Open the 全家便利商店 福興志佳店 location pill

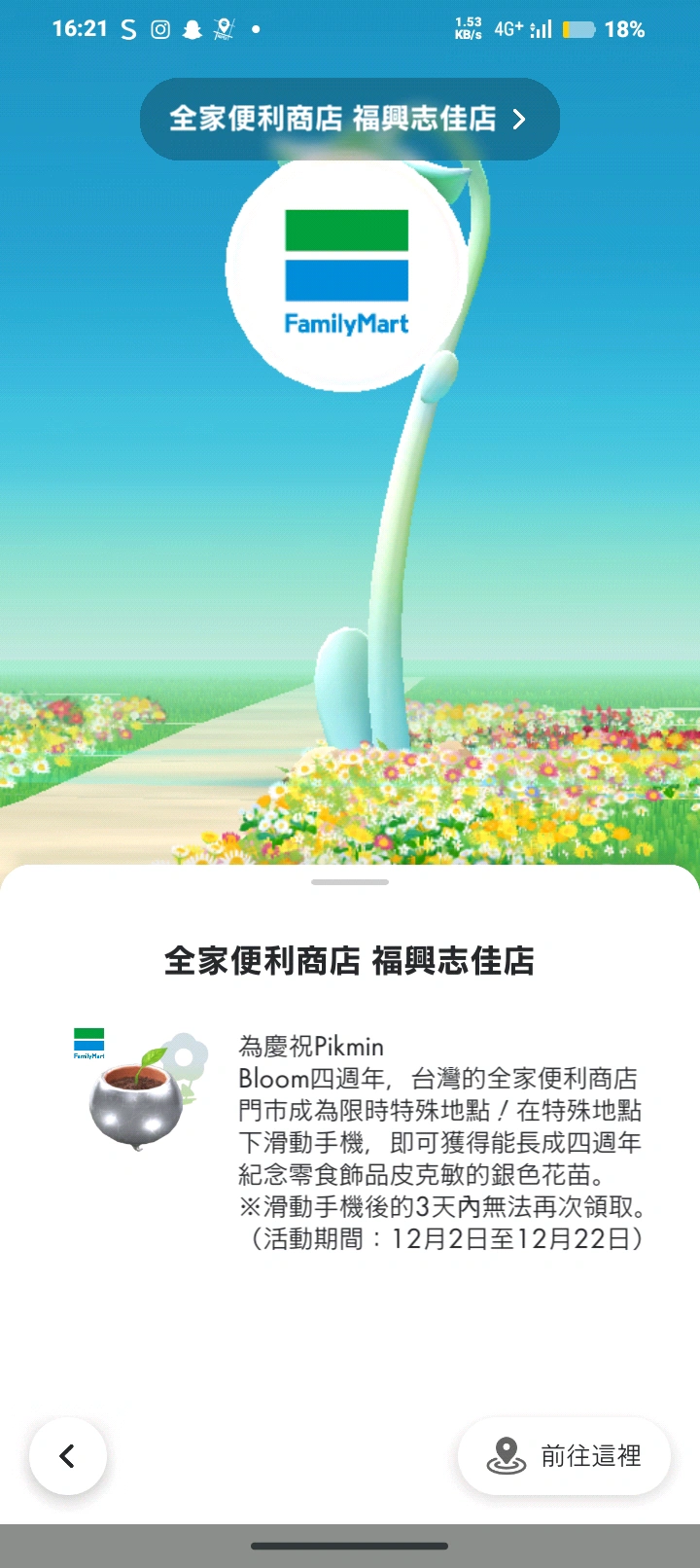pos(349,119)
